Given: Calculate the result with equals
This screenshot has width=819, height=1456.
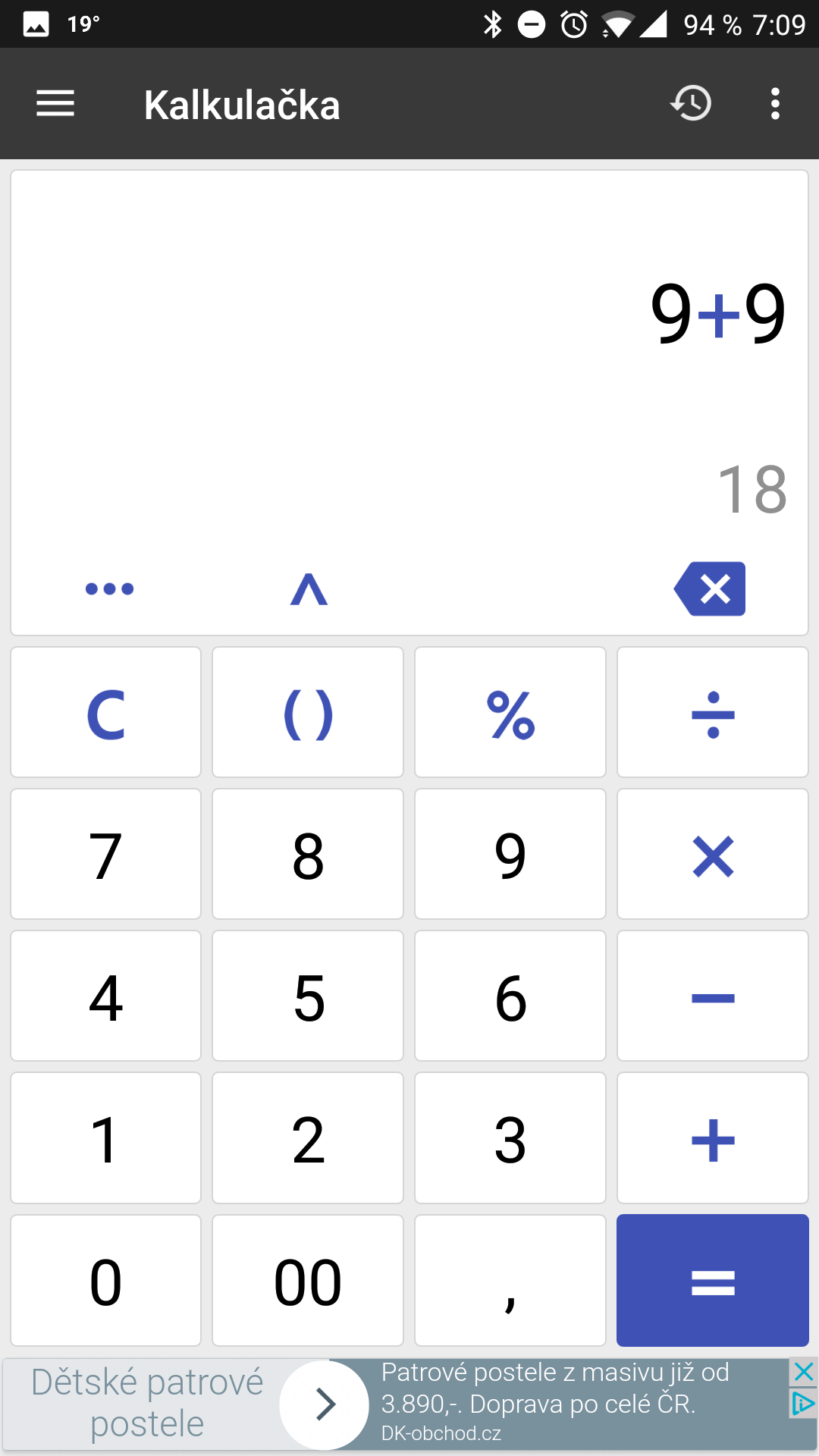Looking at the screenshot, I should 713,1280.
